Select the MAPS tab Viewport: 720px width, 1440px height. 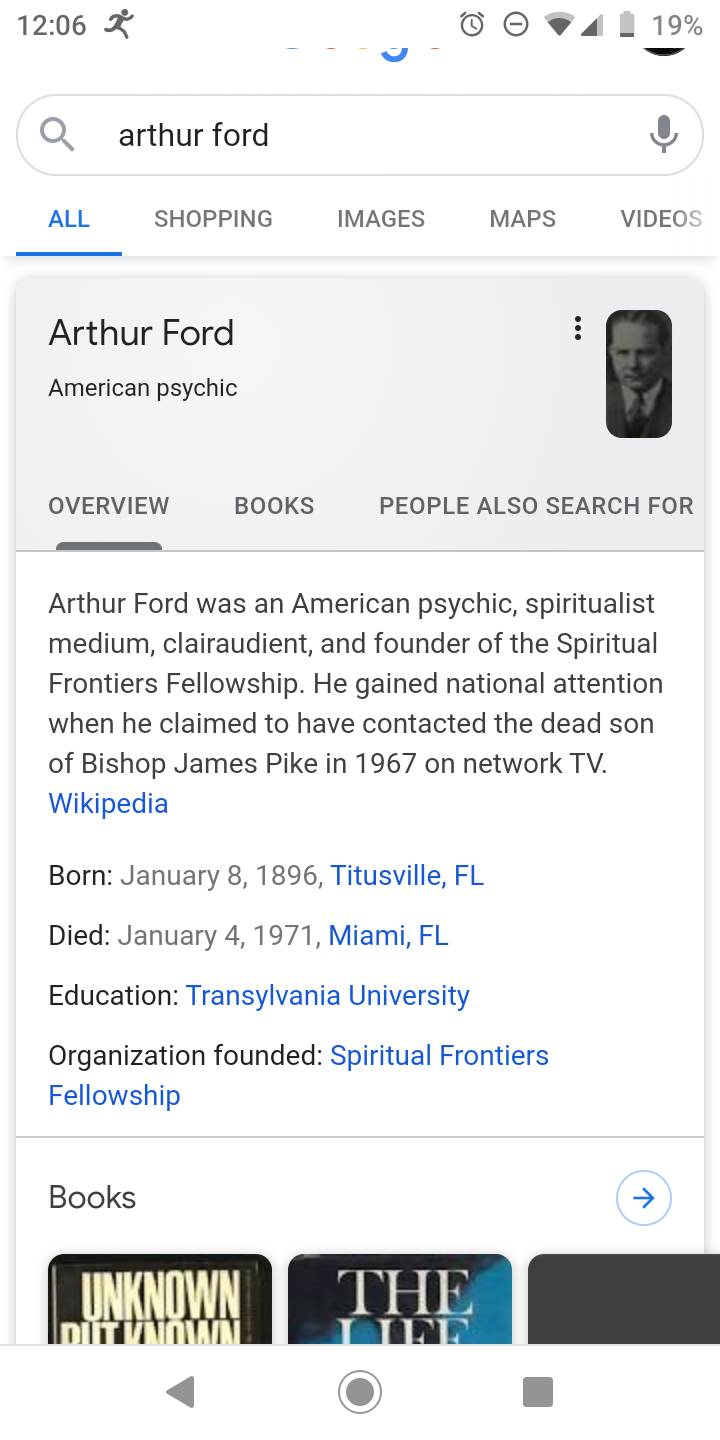(x=522, y=218)
